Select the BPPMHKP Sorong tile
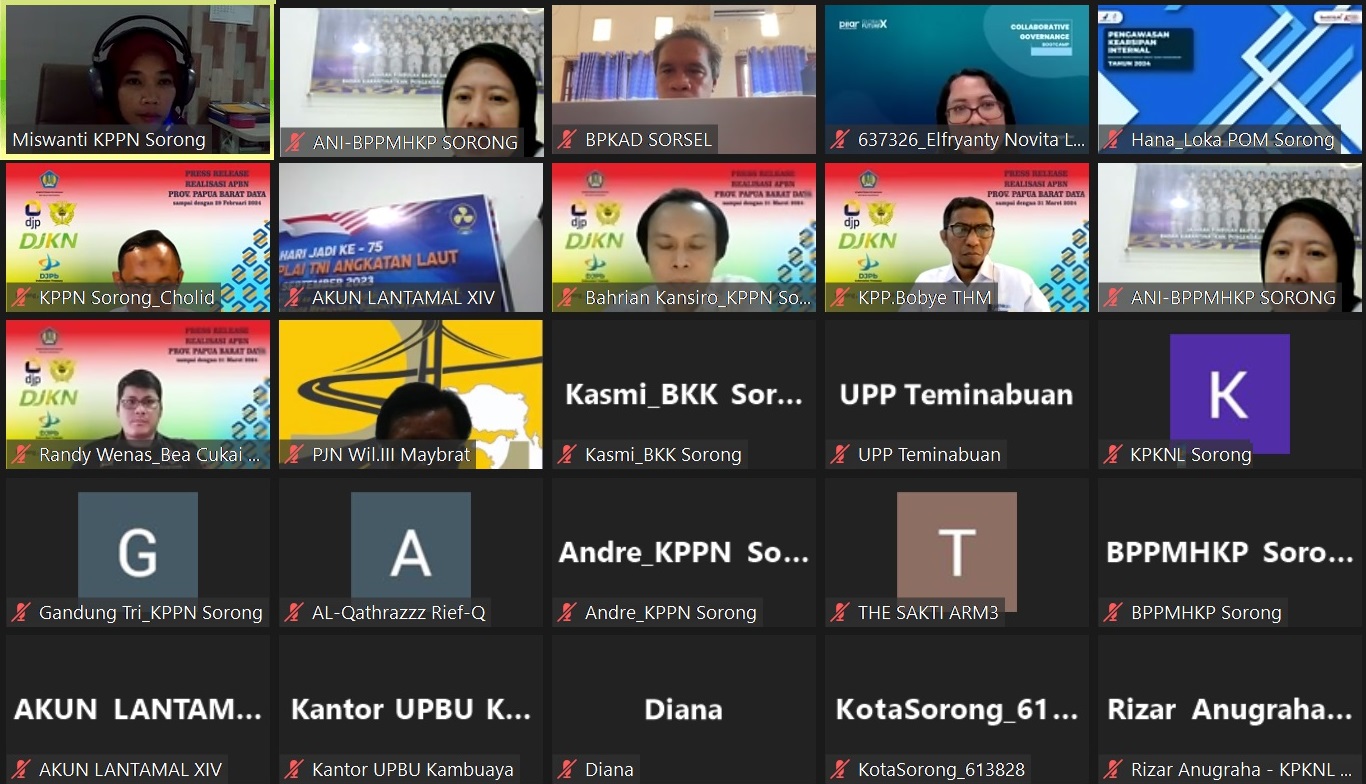The image size is (1366, 784). click(x=1229, y=551)
